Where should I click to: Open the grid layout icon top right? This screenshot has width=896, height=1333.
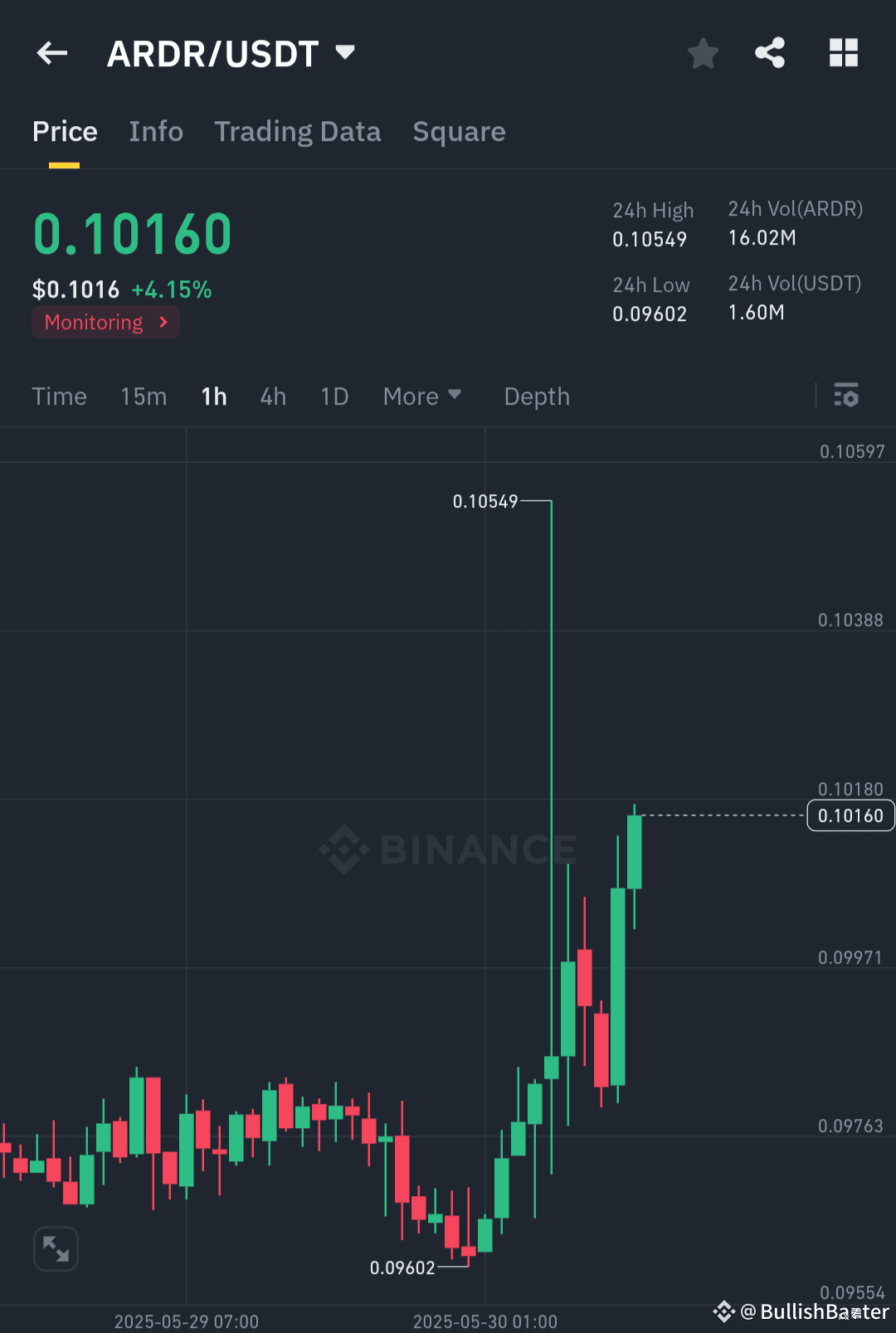click(x=845, y=52)
